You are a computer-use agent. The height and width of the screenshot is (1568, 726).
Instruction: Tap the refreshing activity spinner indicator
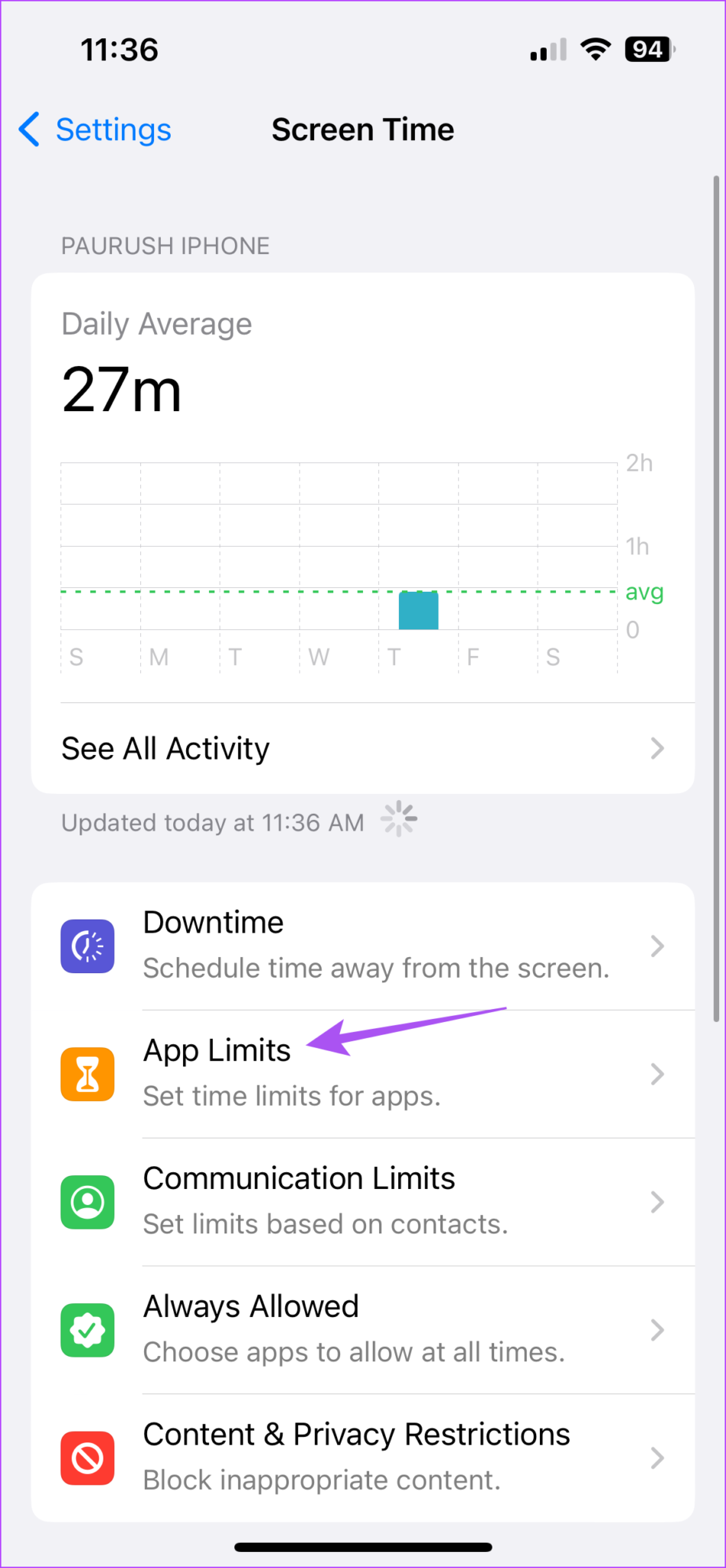(x=399, y=819)
